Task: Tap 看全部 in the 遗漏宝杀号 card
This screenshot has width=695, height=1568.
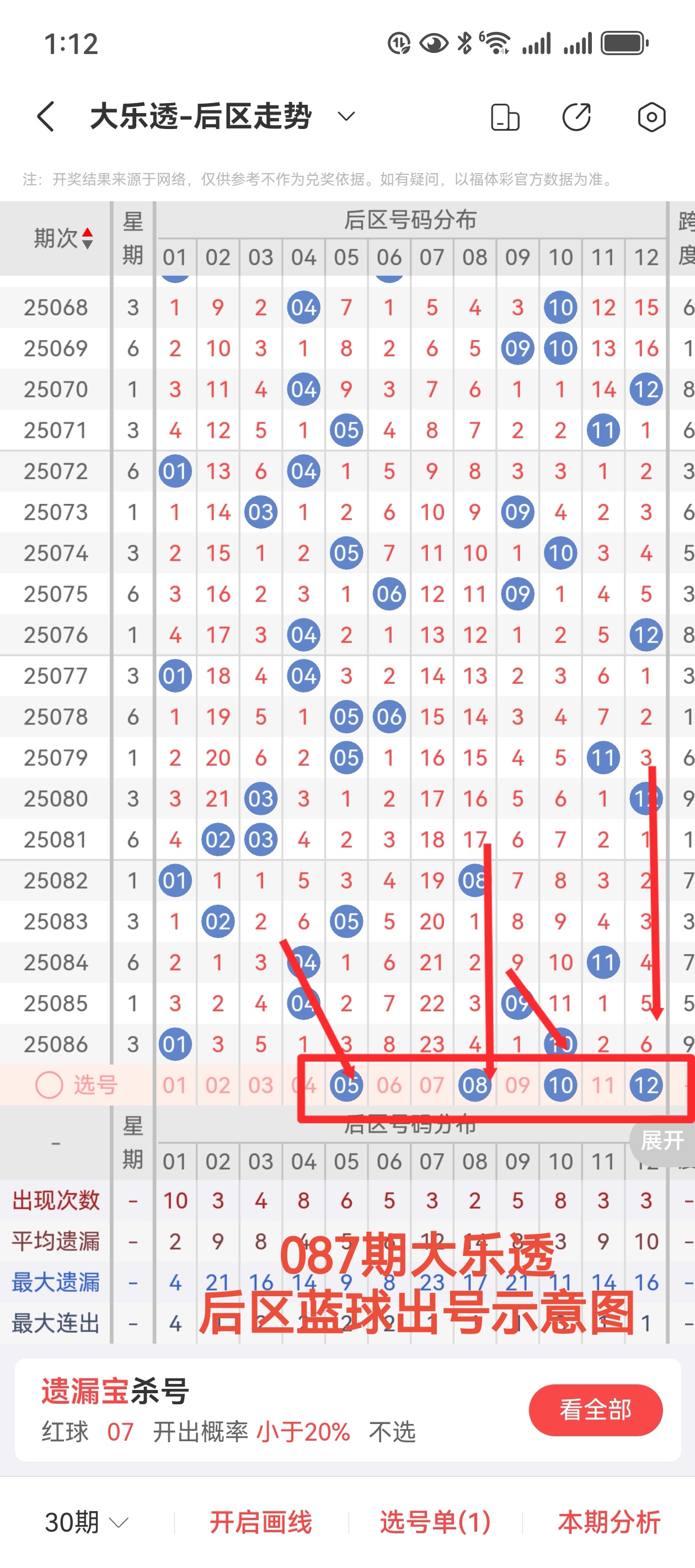Action: [595, 1410]
